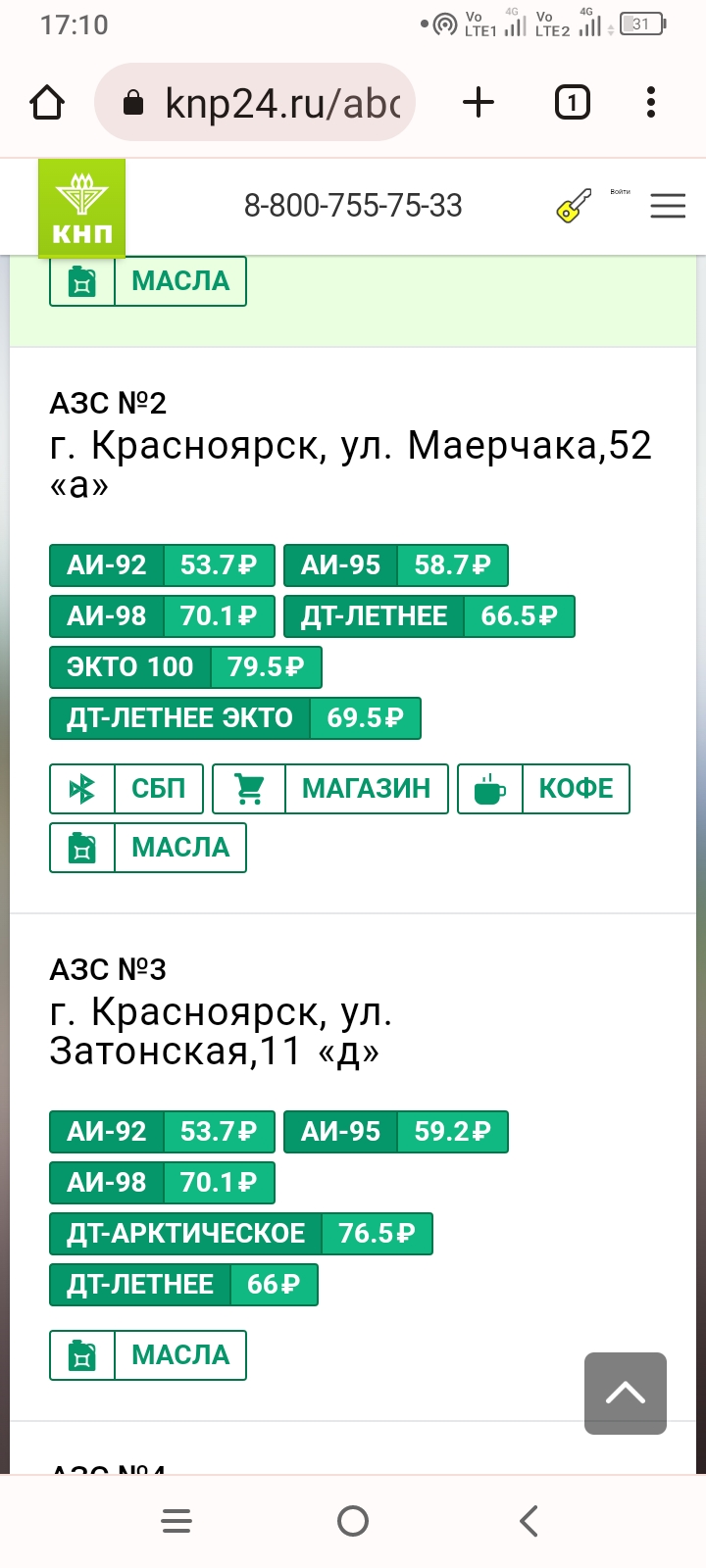This screenshot has height=1568, width=706.
Task: Select the МАГАЗИН chip for АЗС №2
Action: 330,789
